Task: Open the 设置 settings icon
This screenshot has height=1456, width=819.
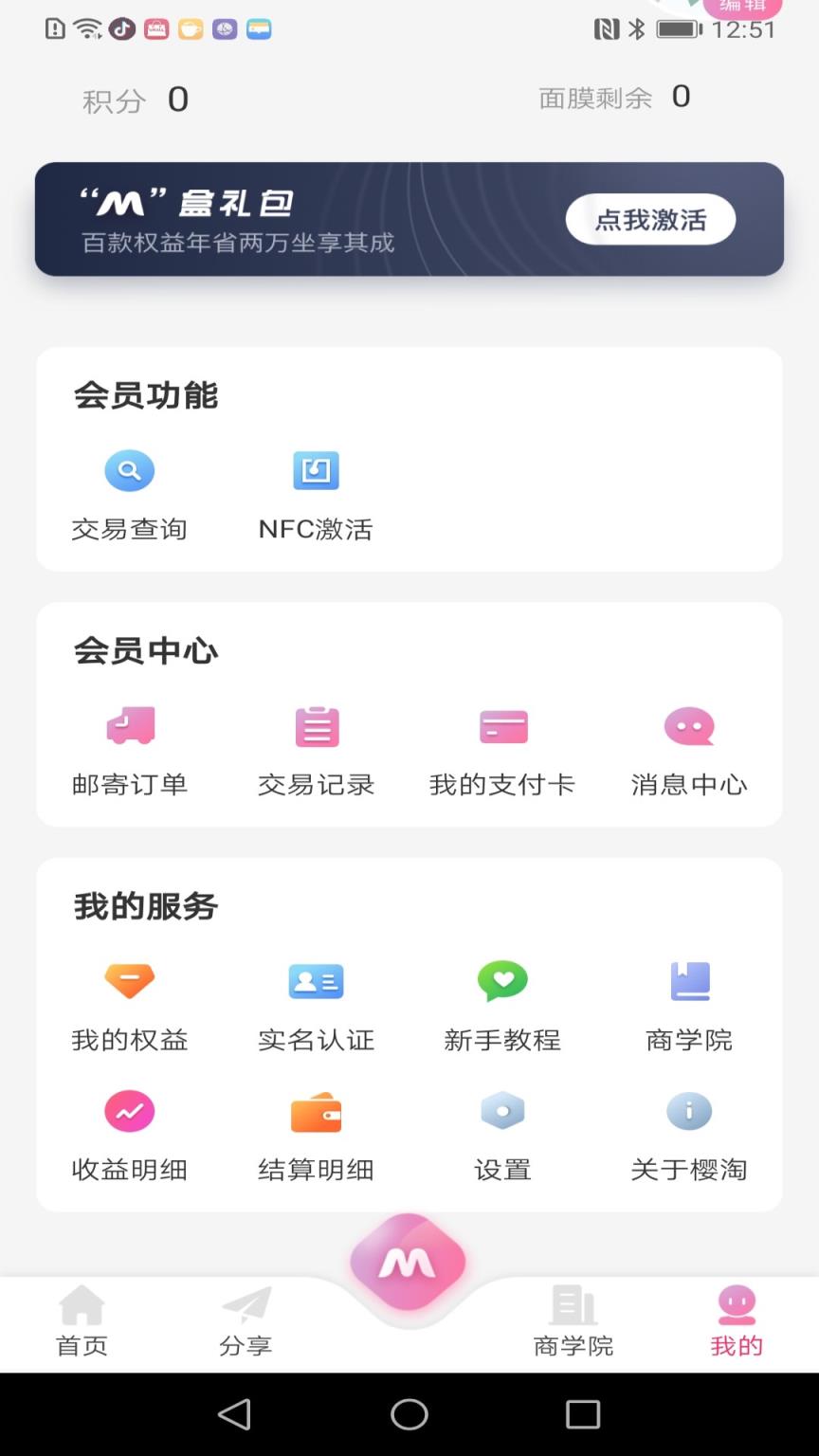Action: click(502, 1111)
